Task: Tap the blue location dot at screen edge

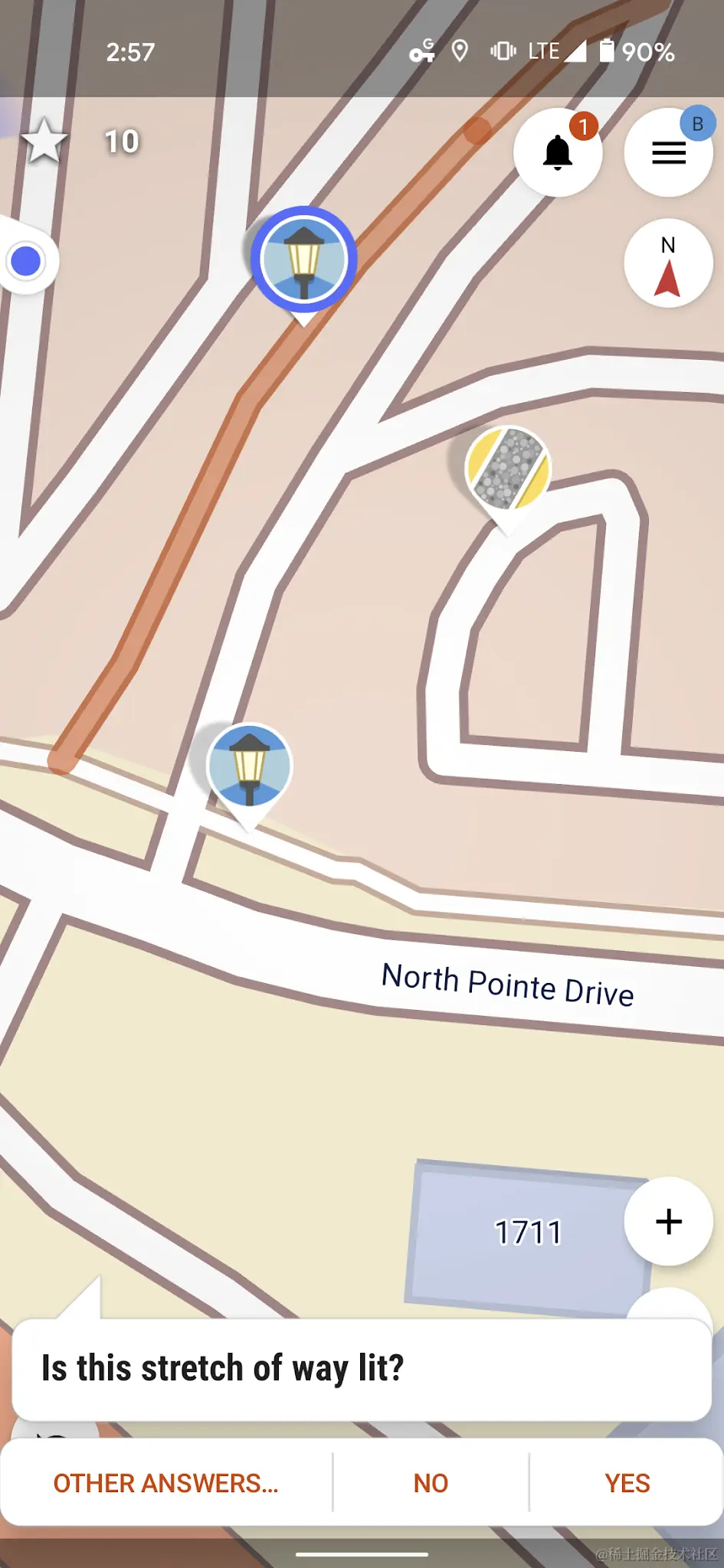Action: point(26,261)
